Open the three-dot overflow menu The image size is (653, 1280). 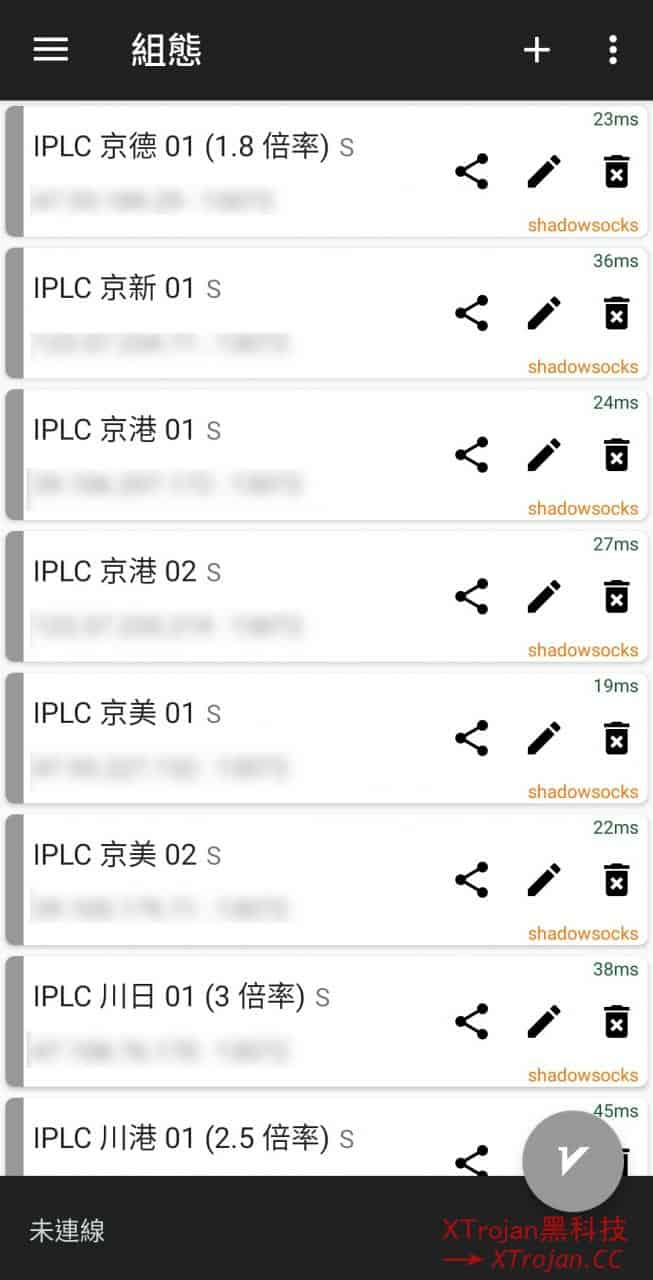[x=612, y=49]
